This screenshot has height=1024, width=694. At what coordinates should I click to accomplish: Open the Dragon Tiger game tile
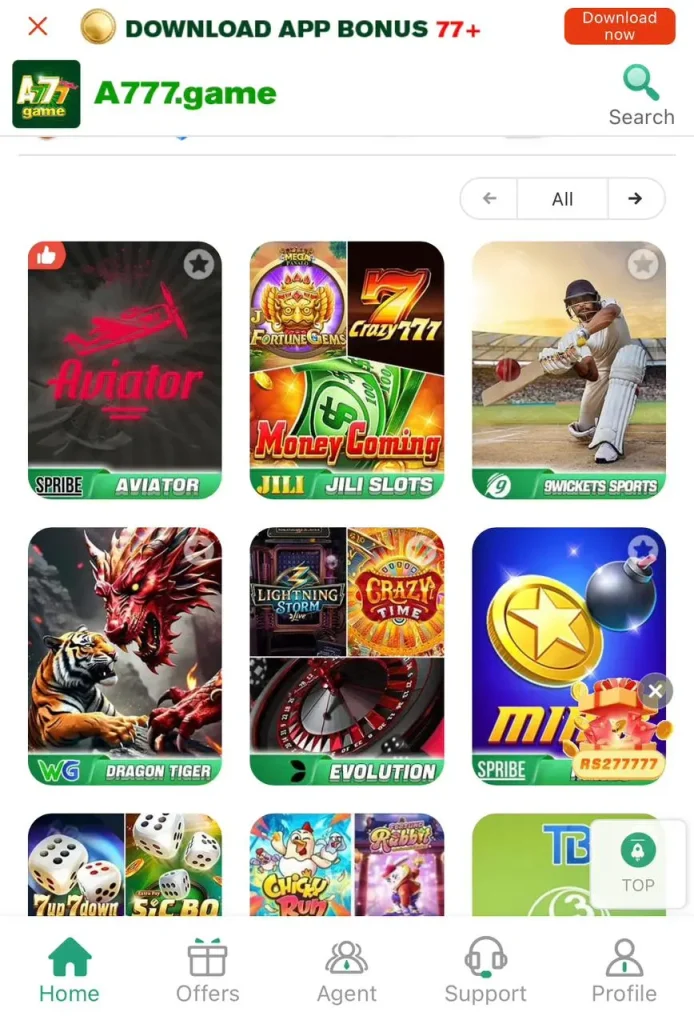tap(125, 655)
